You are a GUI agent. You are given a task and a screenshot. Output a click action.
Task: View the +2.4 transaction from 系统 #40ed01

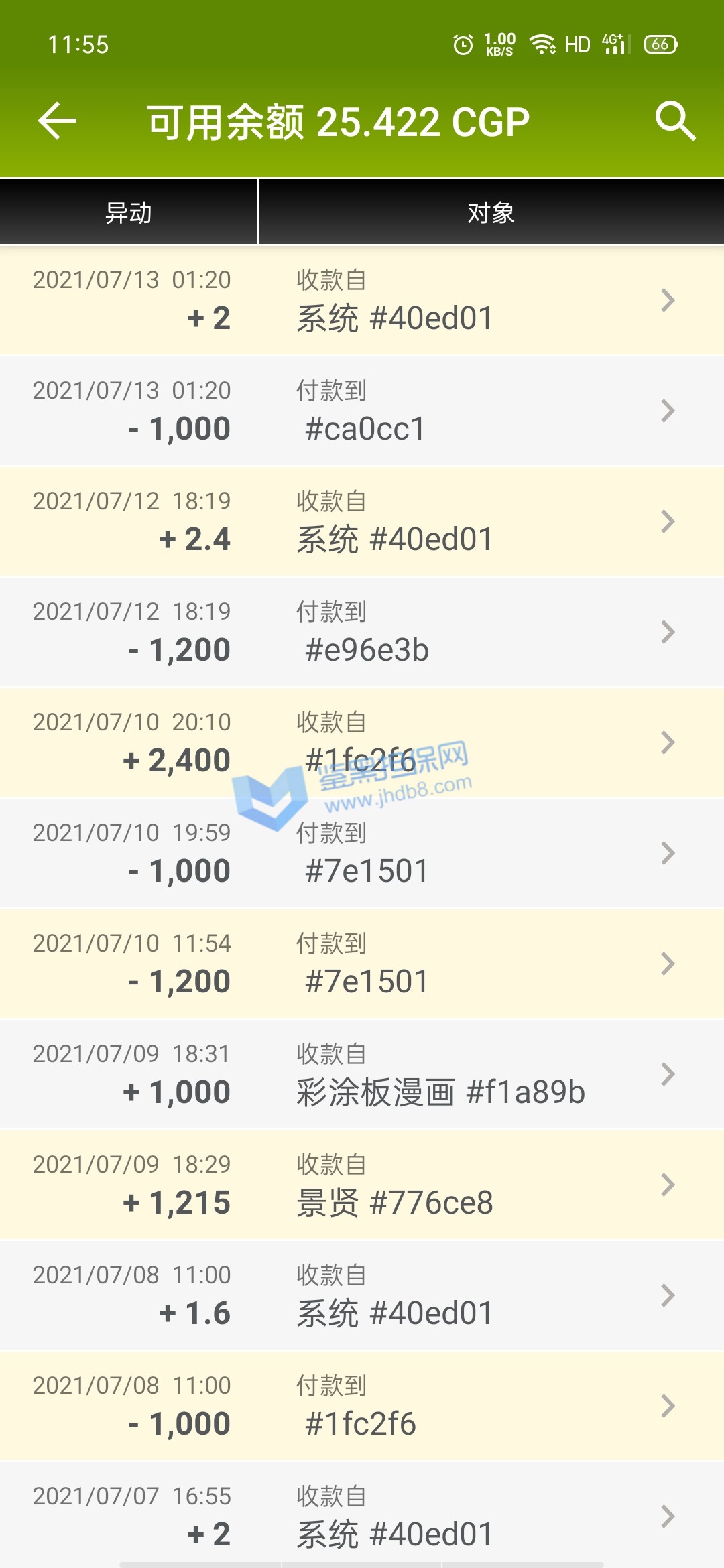click(362, 521)
